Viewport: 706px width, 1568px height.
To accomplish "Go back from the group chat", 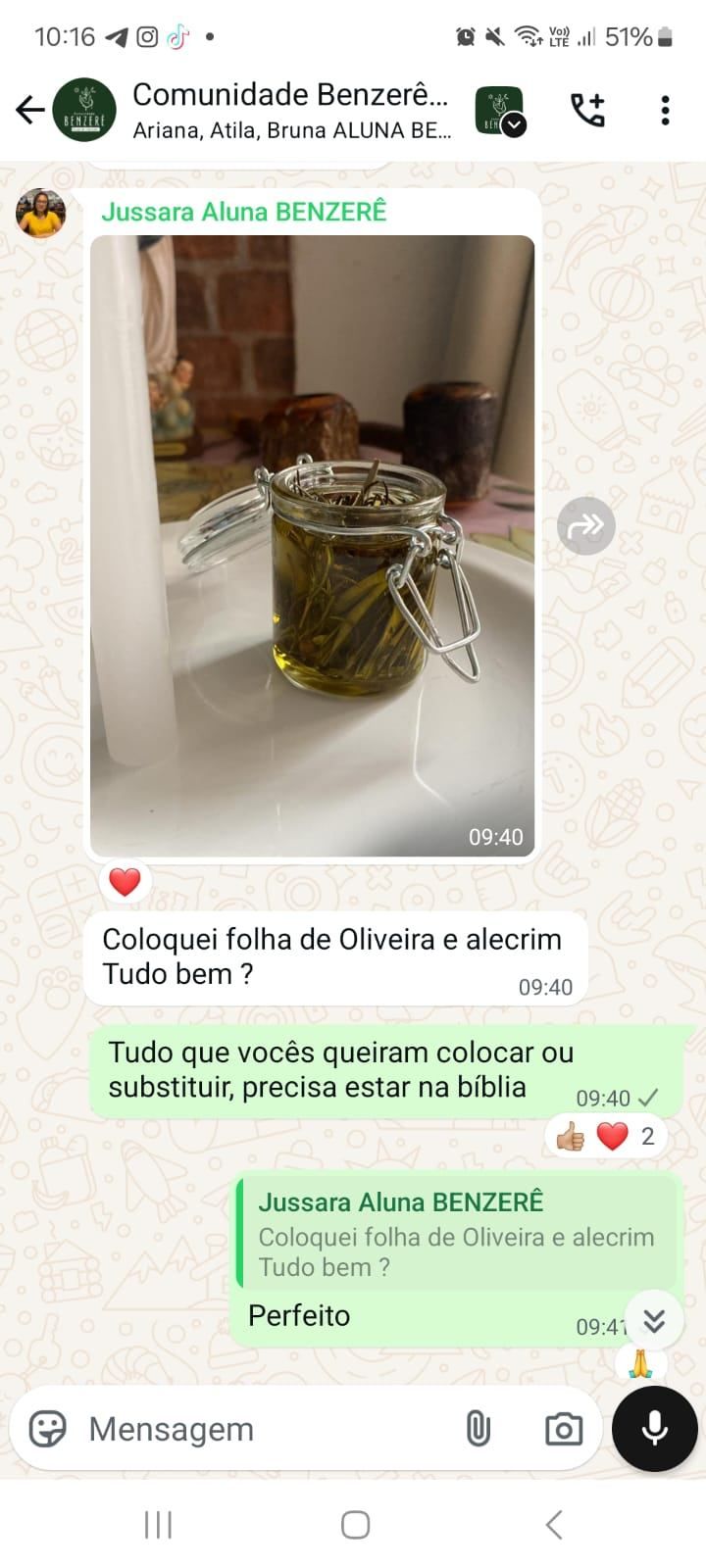I will click(29, 110).
